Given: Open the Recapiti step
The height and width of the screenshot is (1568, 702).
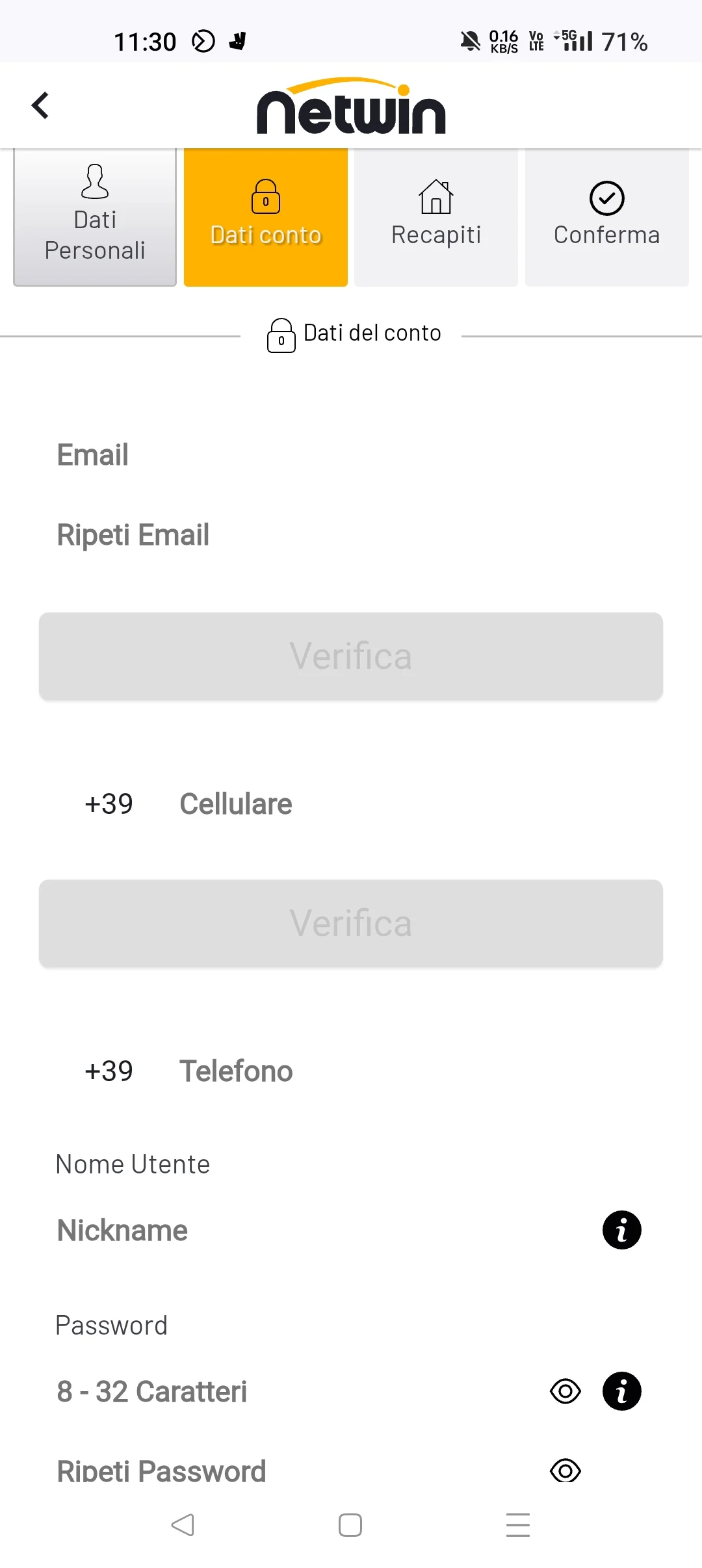Looking at the screenshot, I should [x=436, y=218].
